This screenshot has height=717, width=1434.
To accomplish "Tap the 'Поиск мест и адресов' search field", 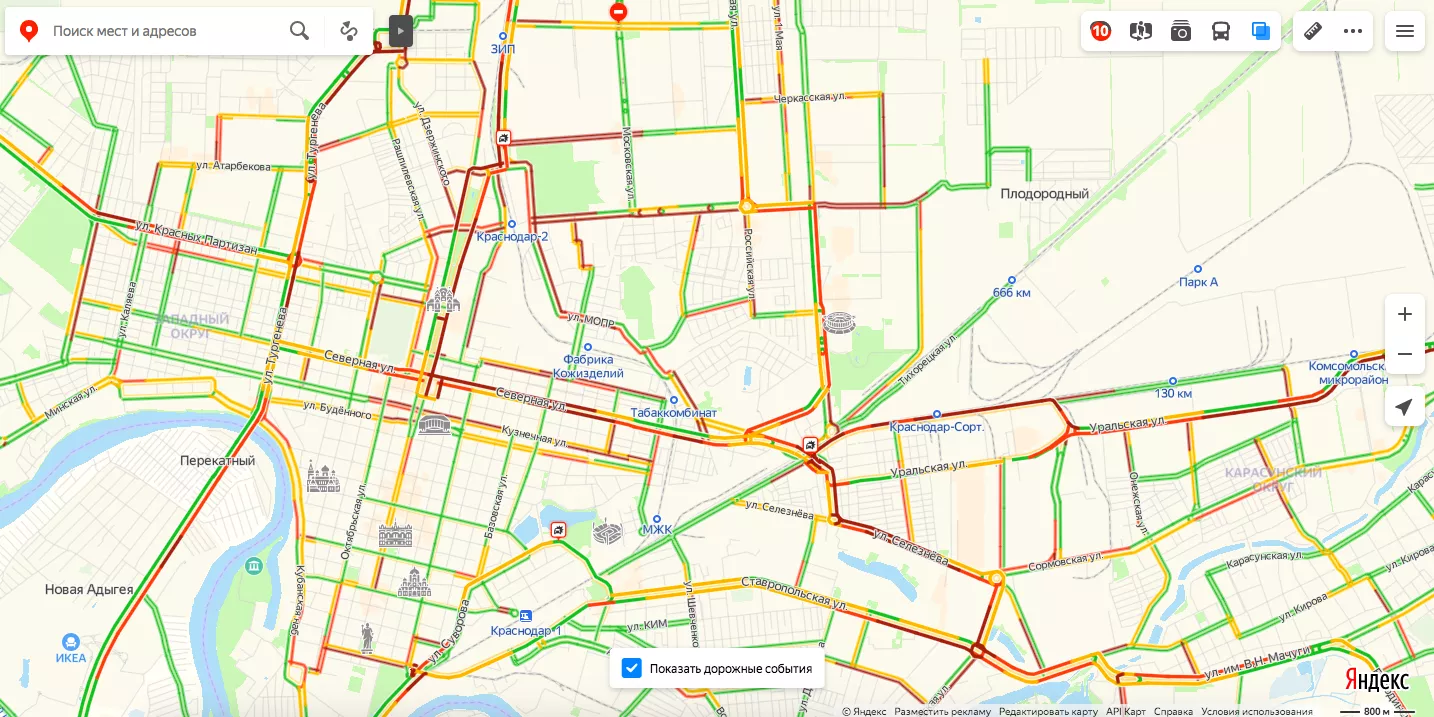I will click(x=160, y=31).
